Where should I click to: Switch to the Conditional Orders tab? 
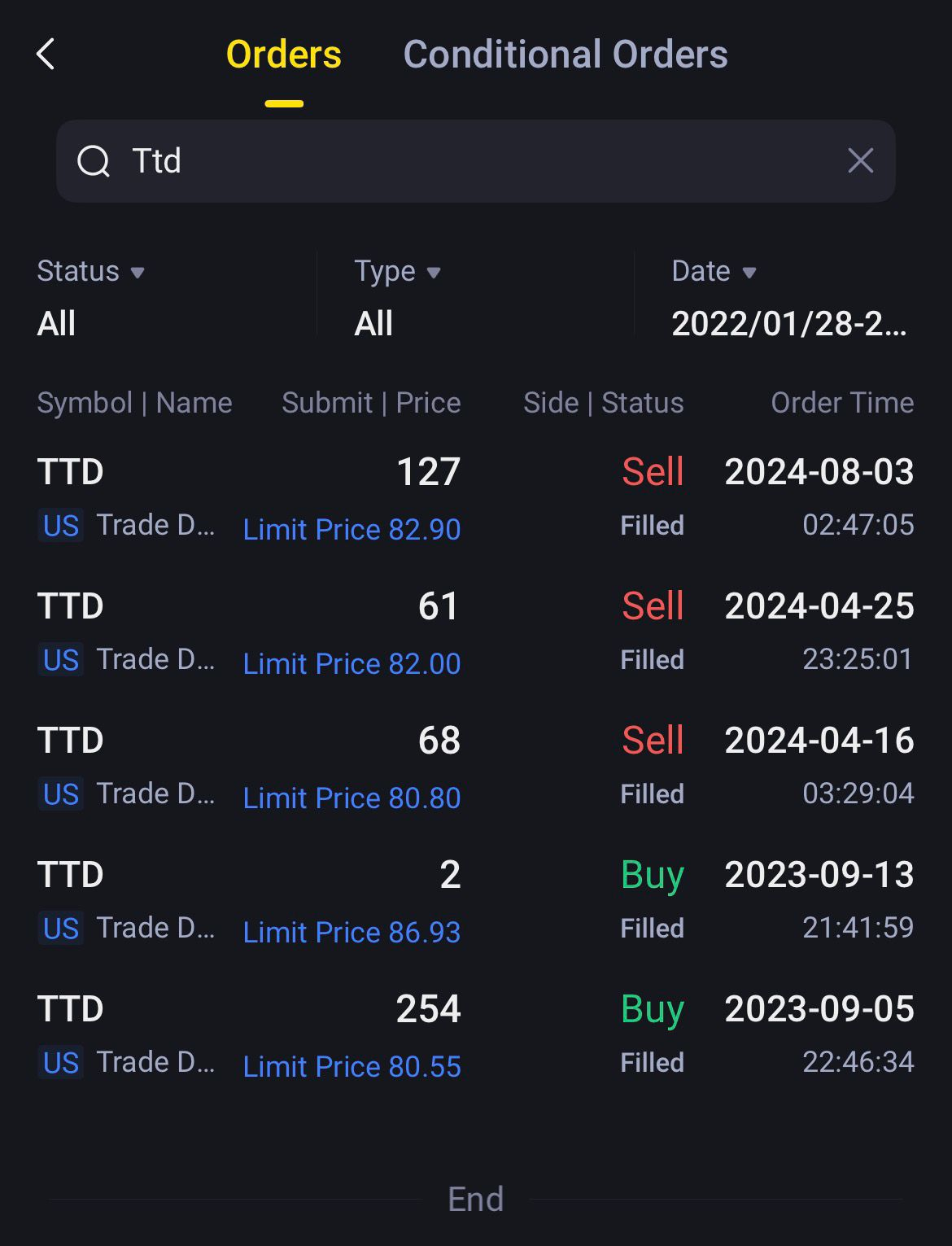point(565,55)
